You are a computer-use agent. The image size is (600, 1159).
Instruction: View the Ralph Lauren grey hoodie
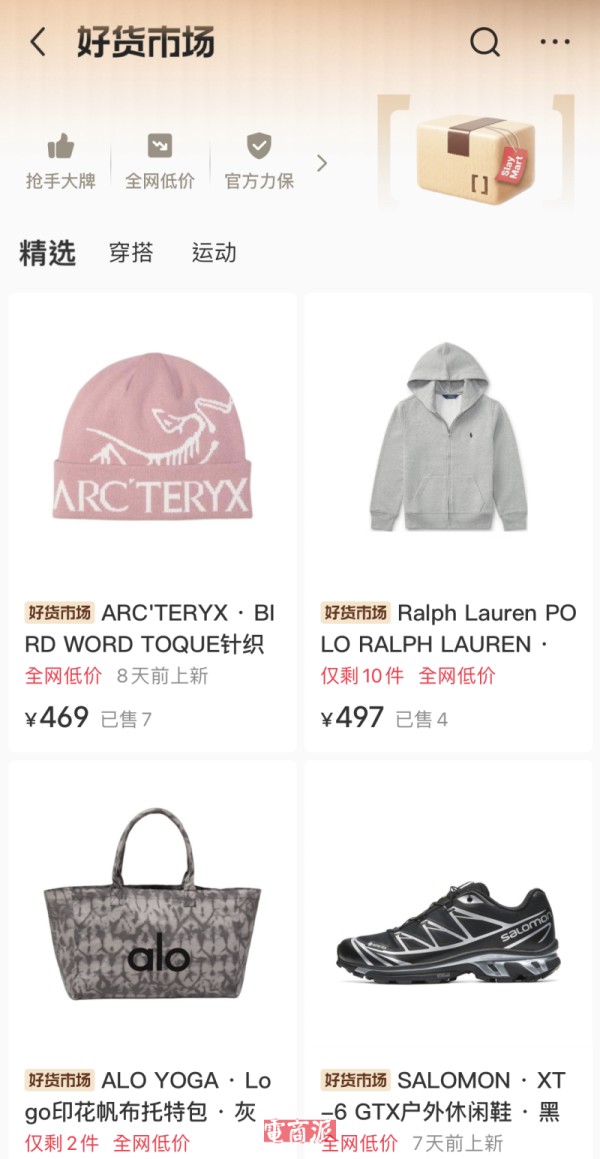(447, 440)
